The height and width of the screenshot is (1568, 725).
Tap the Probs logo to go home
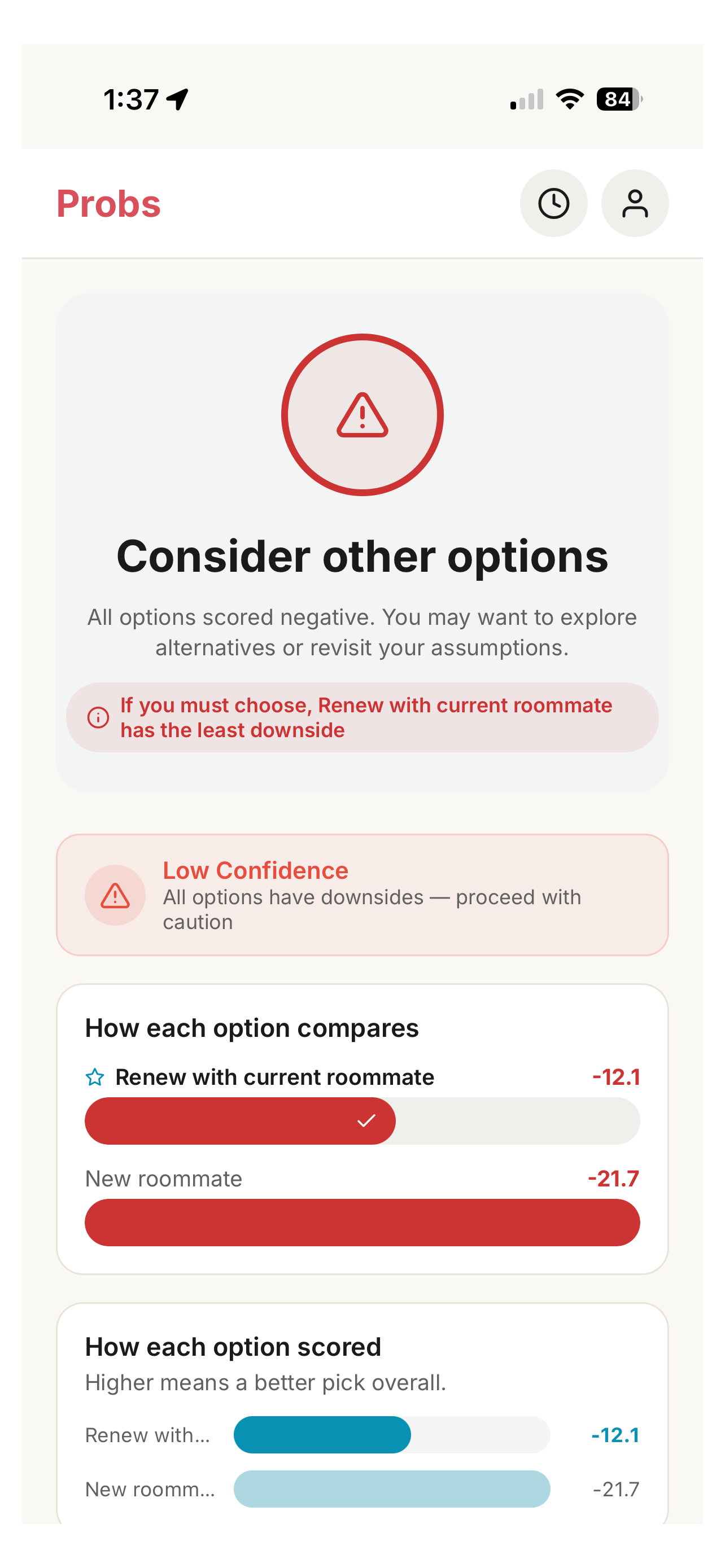click(x=108, y=204)
